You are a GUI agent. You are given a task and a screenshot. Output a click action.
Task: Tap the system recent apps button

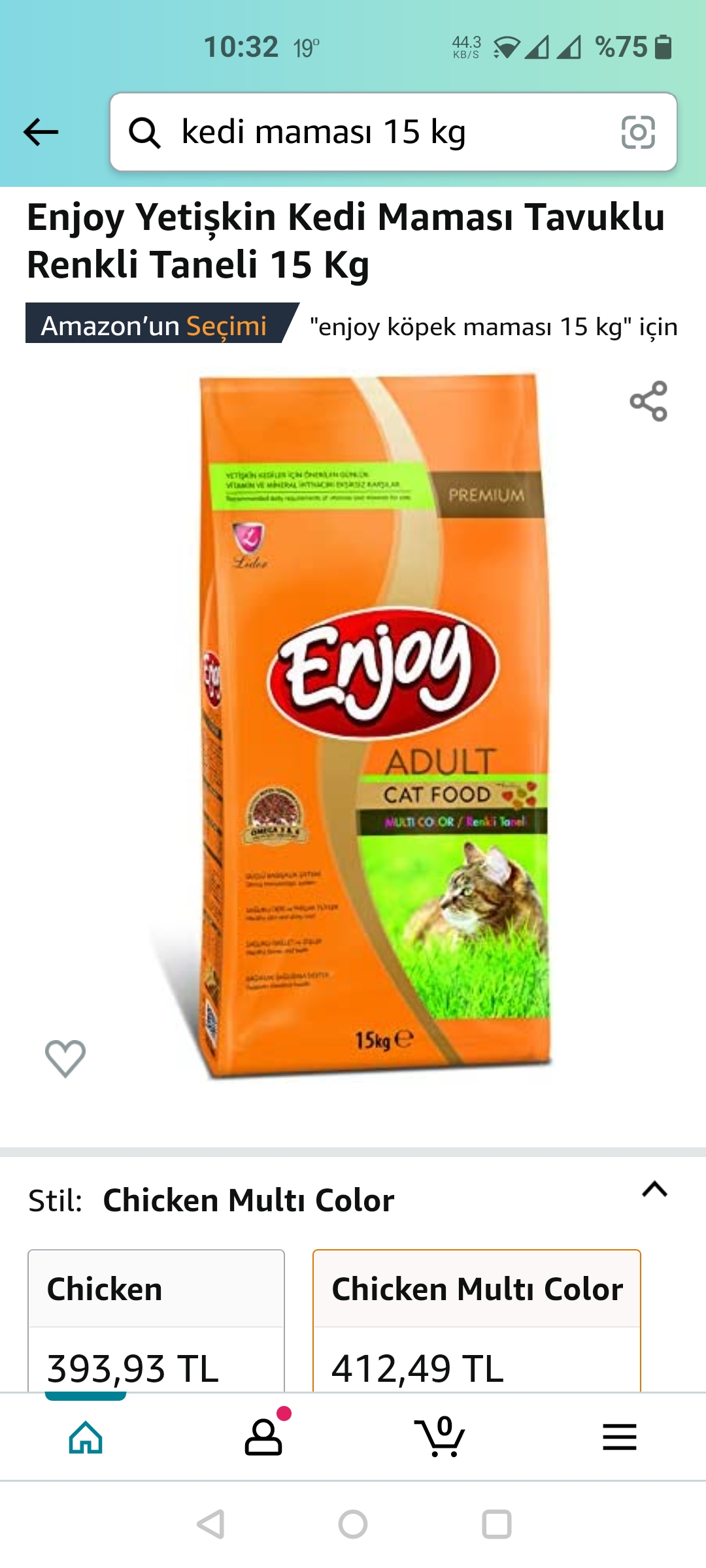click(496, 1525)
